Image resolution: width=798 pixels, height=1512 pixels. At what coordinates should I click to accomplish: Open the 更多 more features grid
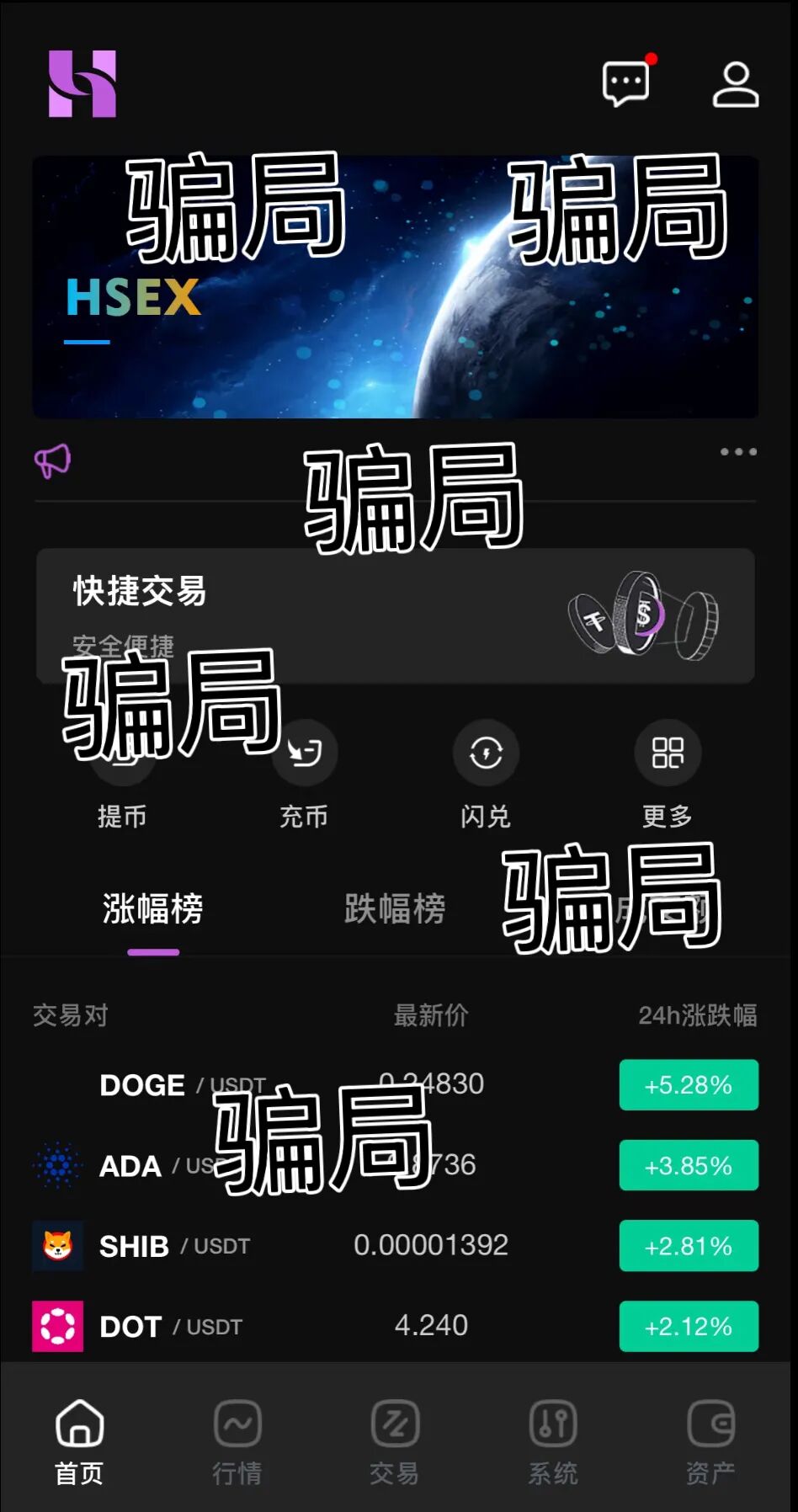[667, 753]
